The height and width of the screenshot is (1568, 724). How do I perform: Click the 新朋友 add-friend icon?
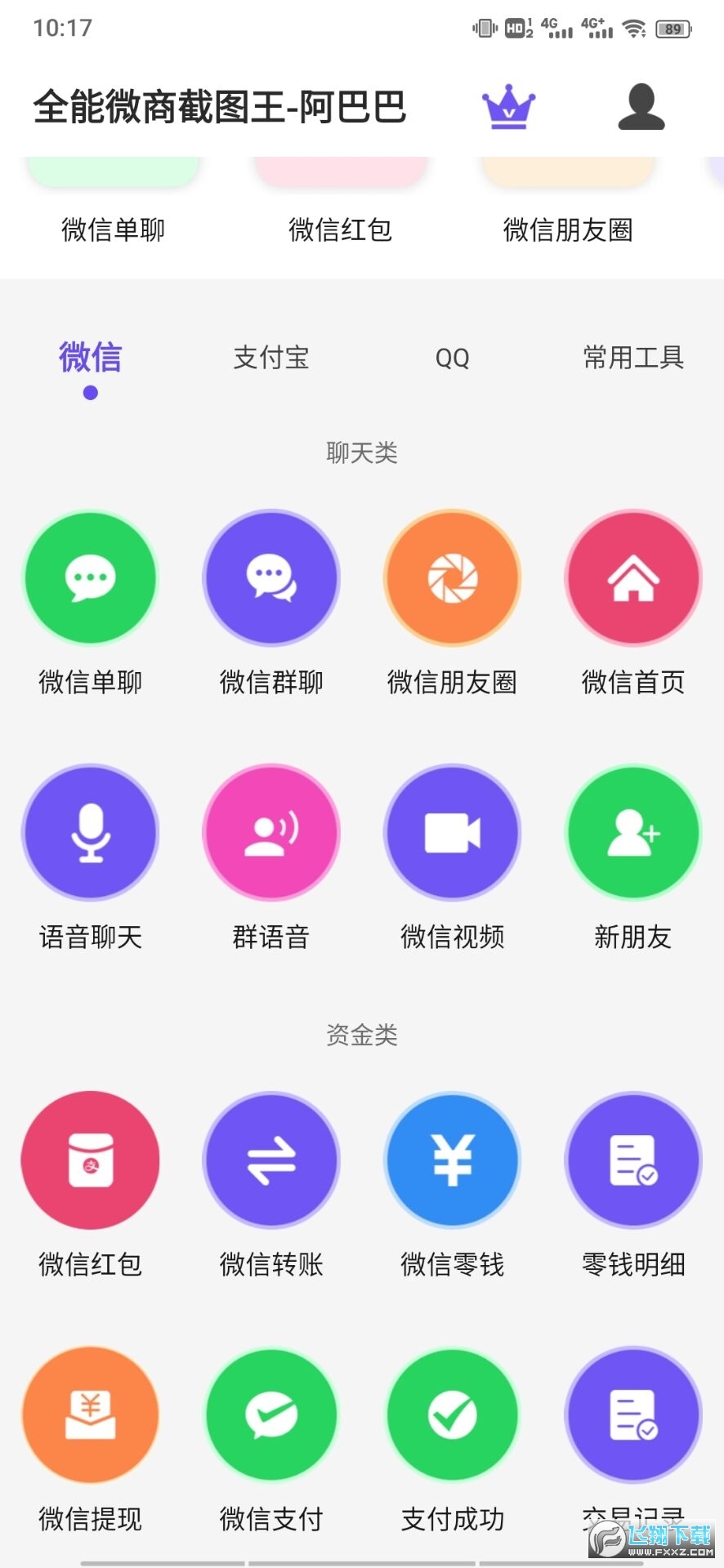633,831
